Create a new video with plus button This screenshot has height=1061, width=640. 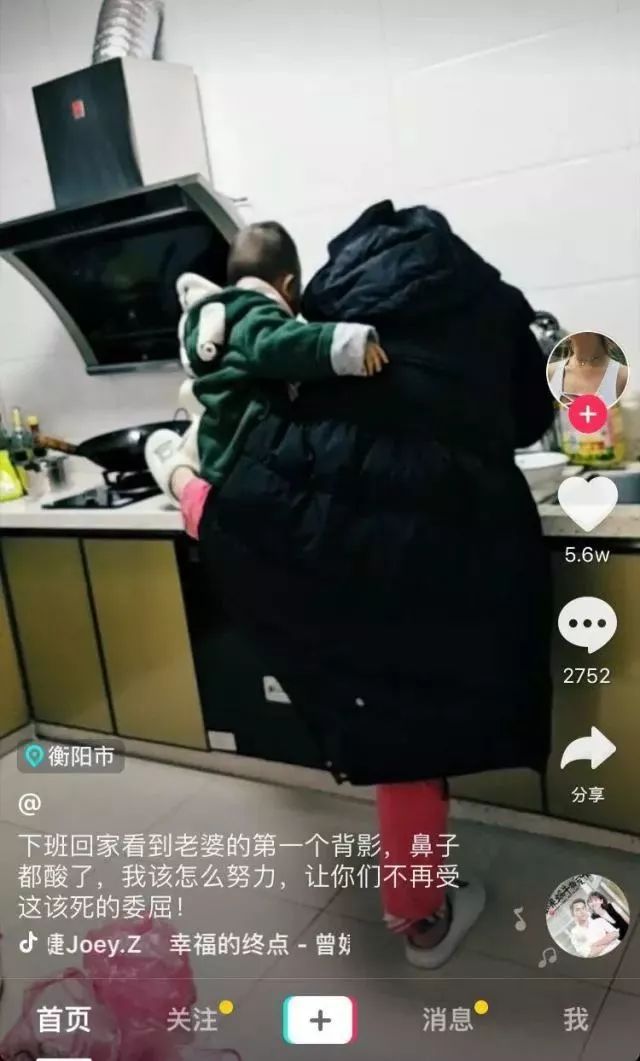click(x=320, y=1020)
